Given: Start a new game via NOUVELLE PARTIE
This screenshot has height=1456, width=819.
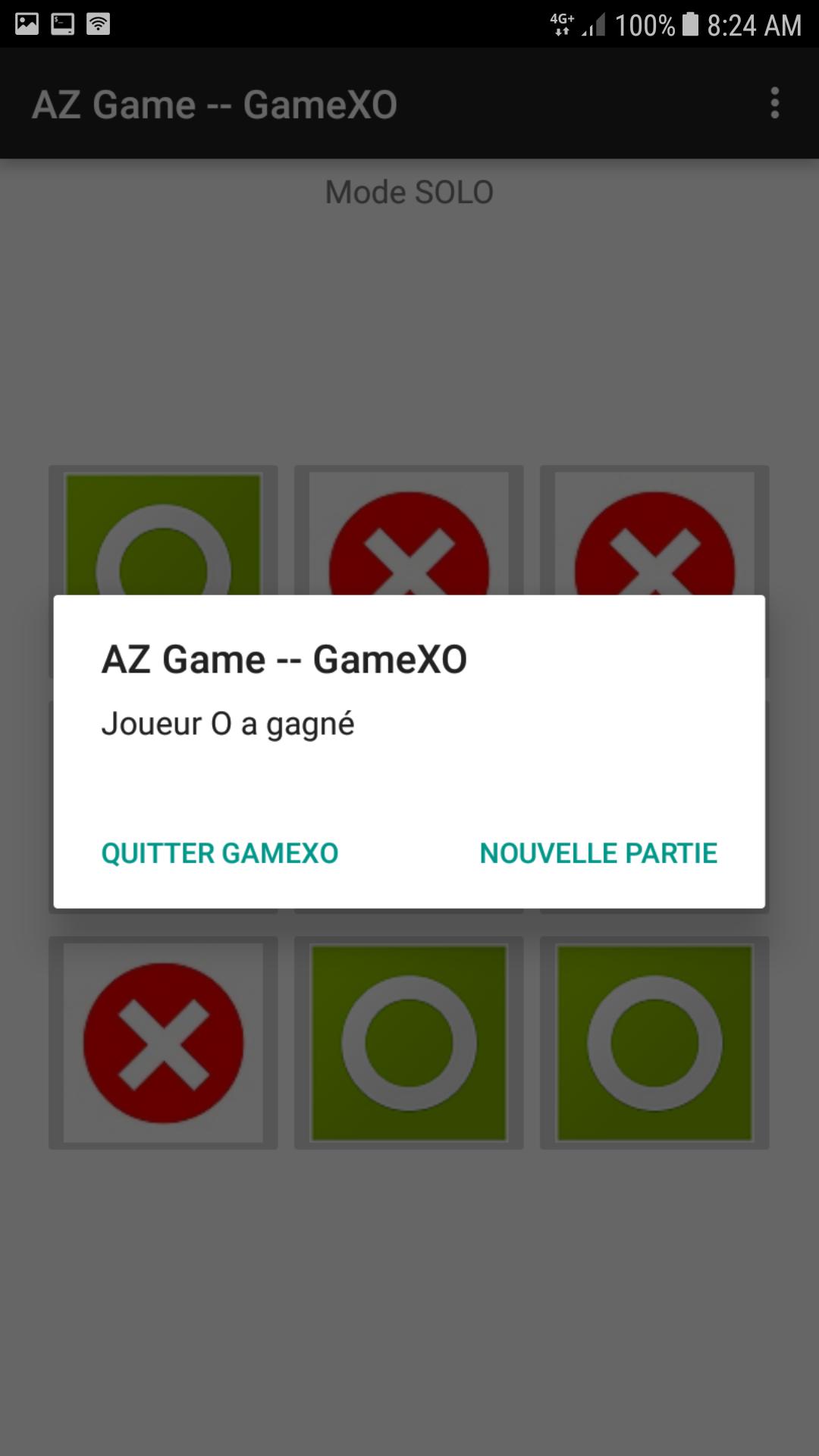Looking at the screenshot, I should [x=597, y=852].
